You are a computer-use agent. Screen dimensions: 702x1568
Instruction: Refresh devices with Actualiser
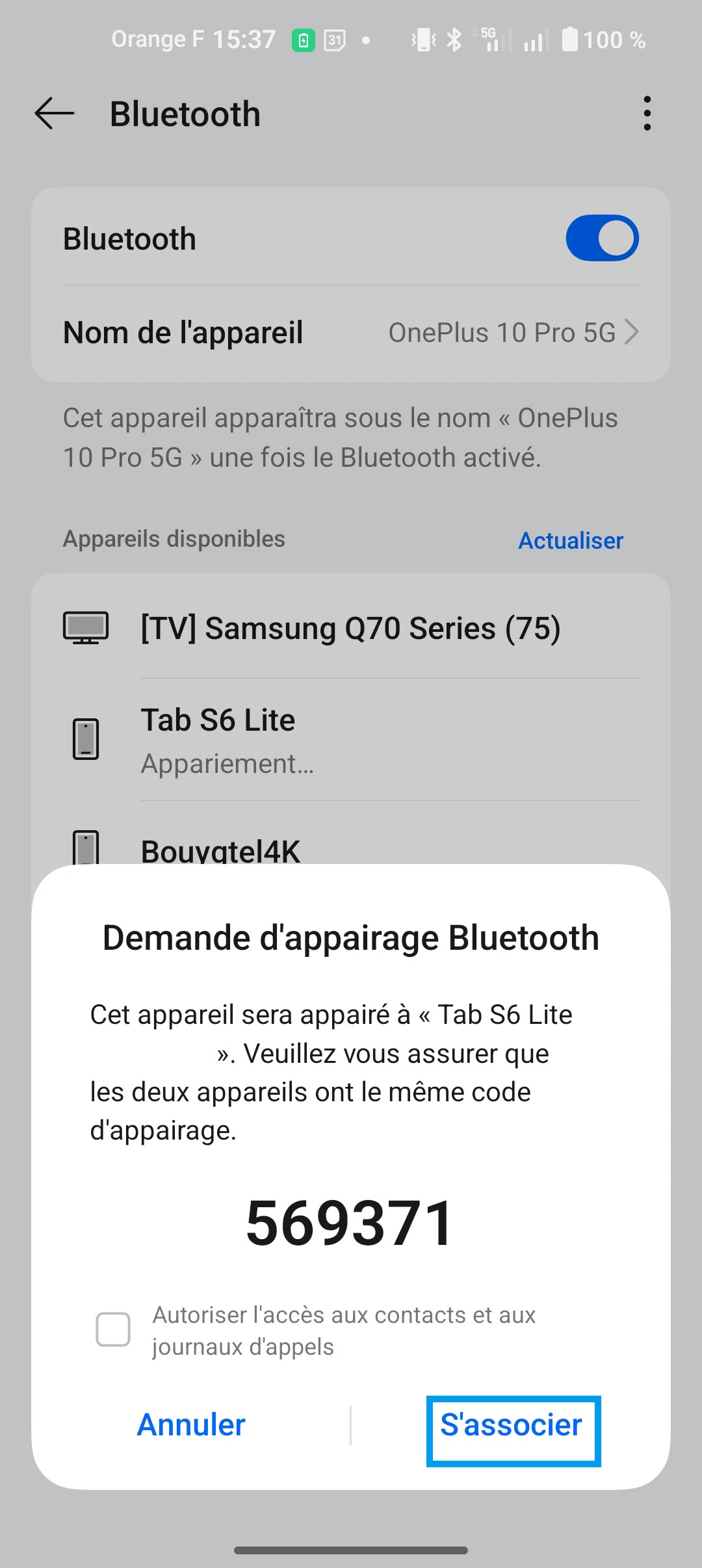pyautogui.click(x=570, y=540)
